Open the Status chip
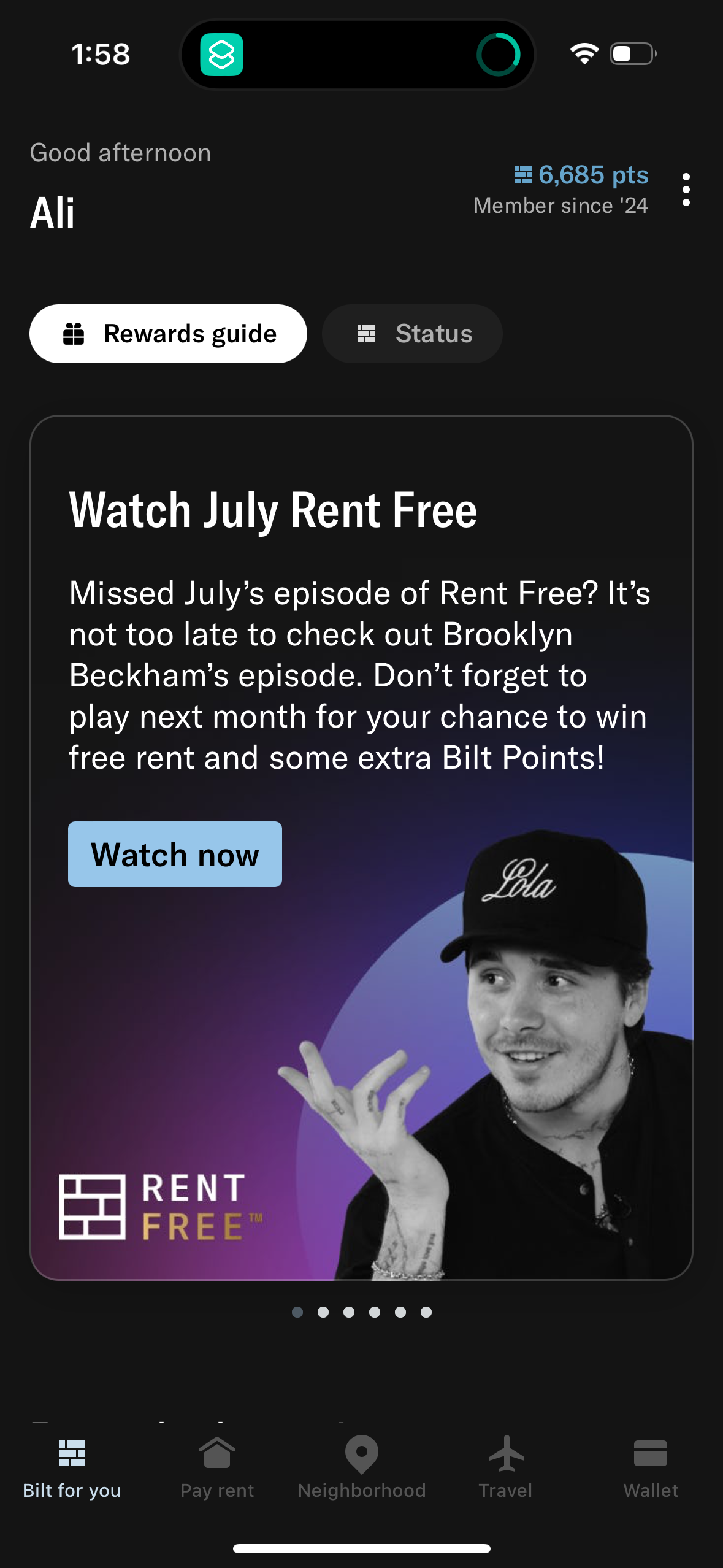This screenshot has height=1568, width=723. coord(412,334)
